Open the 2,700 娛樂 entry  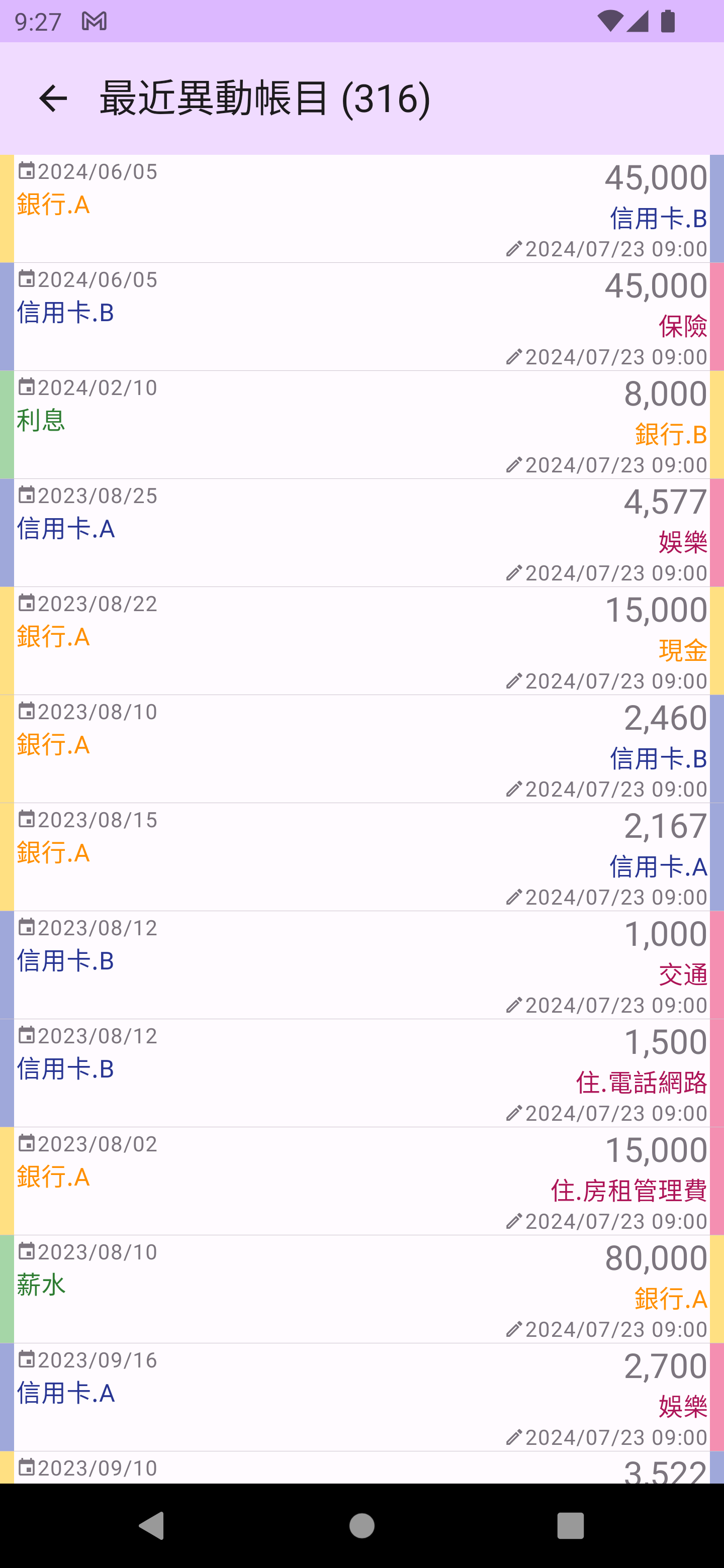click(361, 1397)
